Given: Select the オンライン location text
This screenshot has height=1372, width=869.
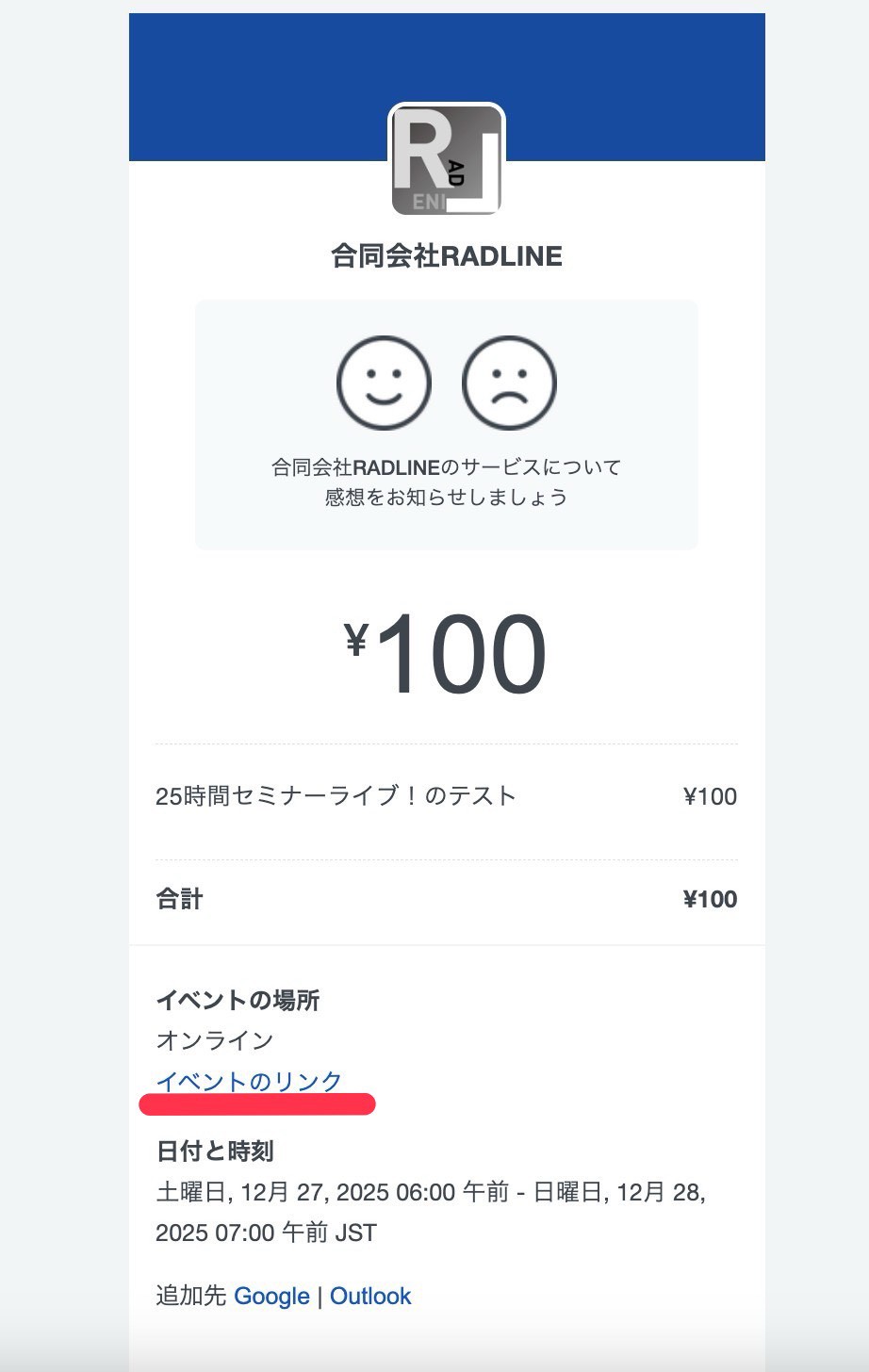Looking at the screenshot, I should pos(214,1041).
